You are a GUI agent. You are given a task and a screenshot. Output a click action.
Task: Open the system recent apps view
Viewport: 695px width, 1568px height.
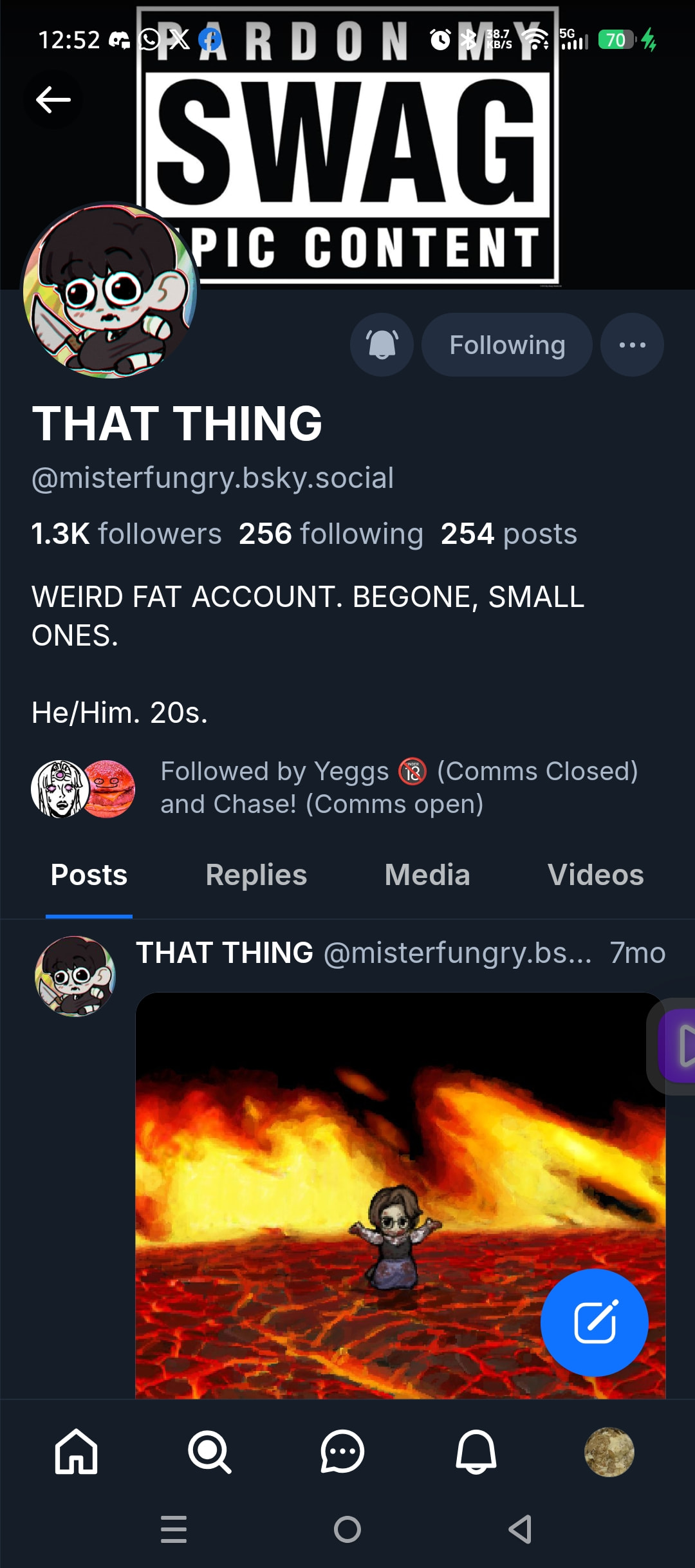click(x=174, y=1529)
